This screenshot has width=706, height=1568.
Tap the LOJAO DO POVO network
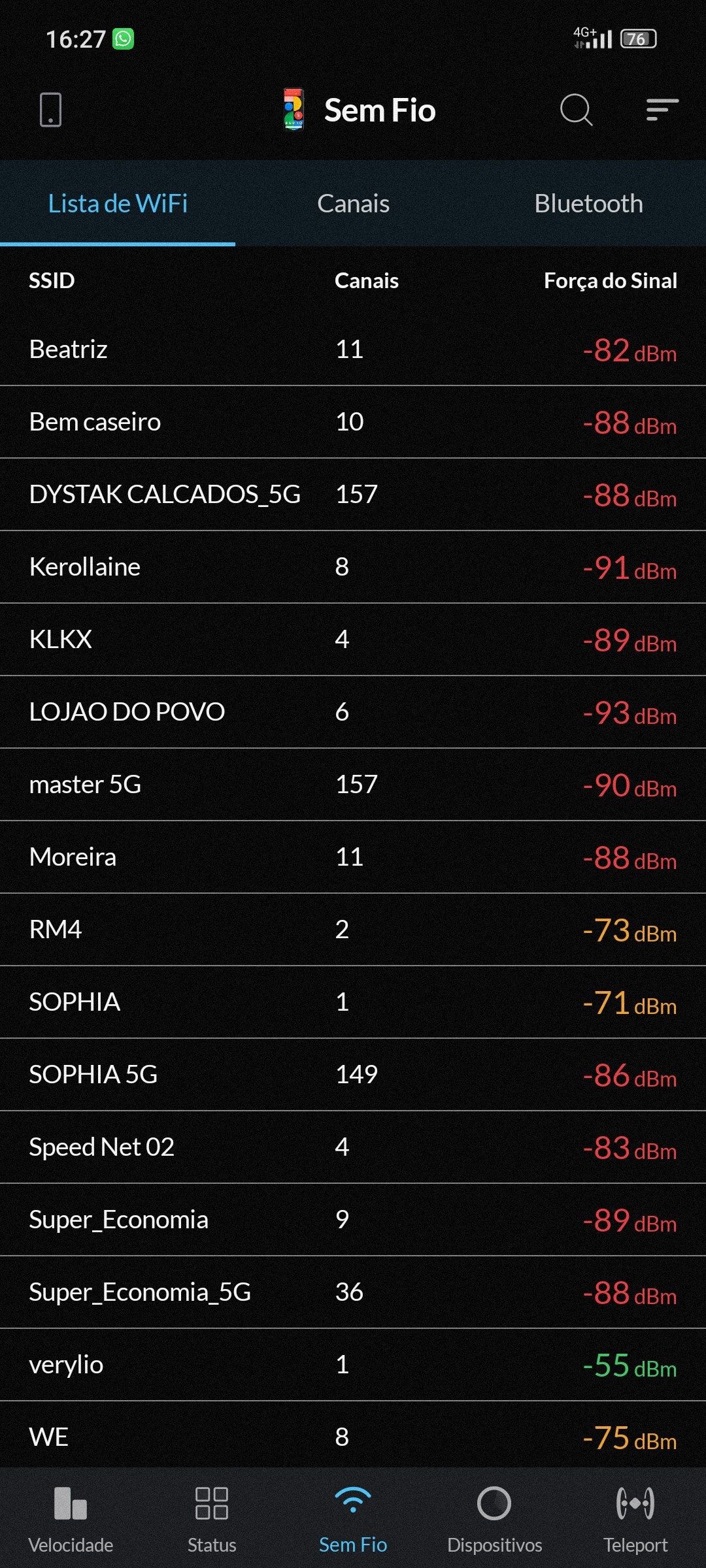pyautogui.click(x=353, y=712)
